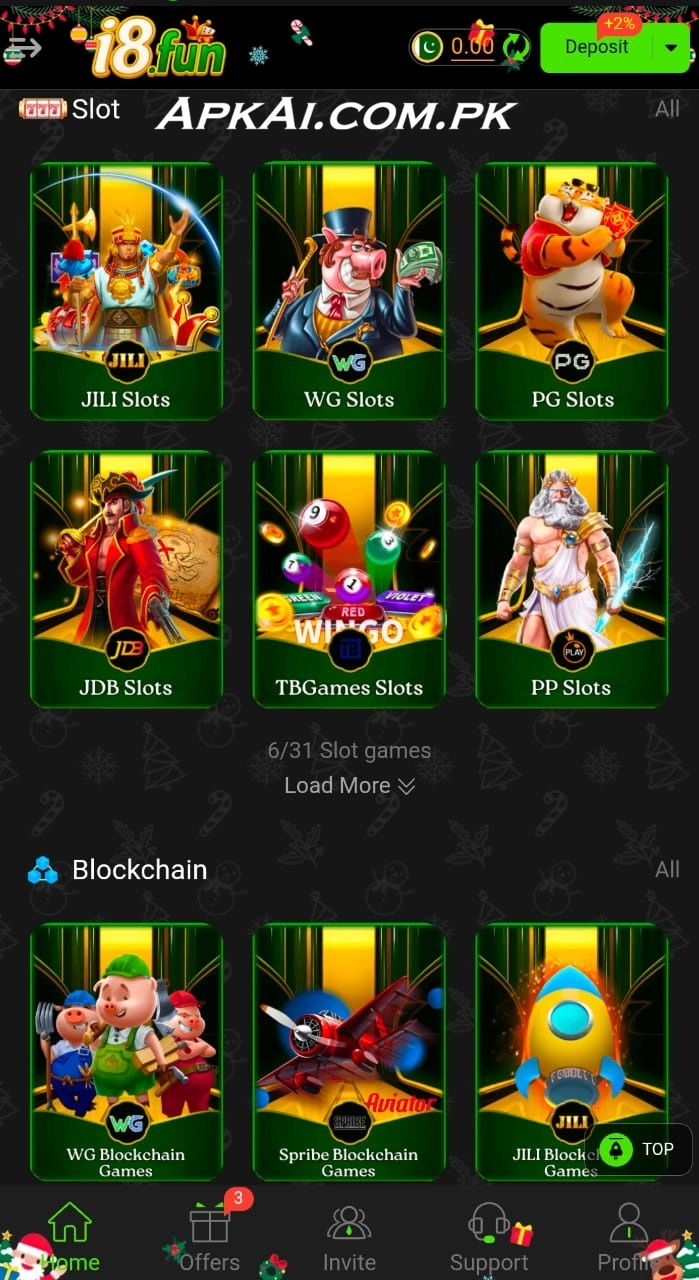
Task: Refresh the wallet balance
Action: pos(515,47)
